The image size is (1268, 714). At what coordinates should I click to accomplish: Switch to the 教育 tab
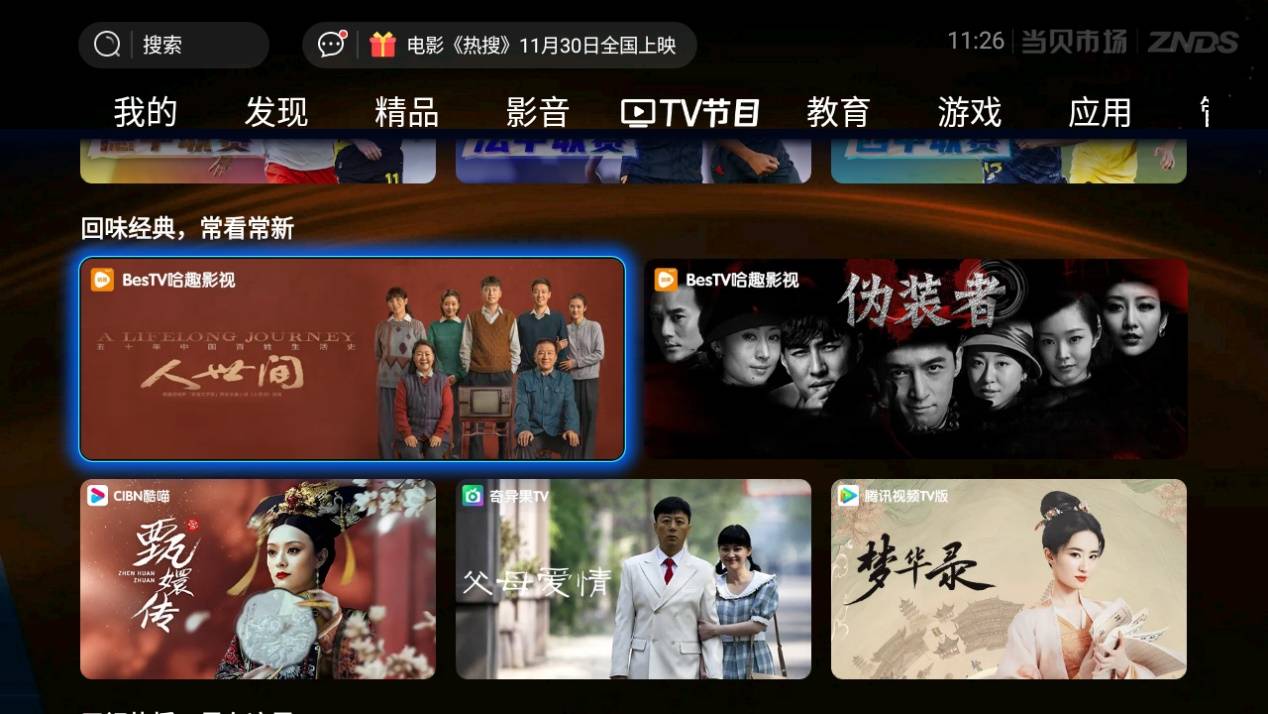tap(838, 112)
